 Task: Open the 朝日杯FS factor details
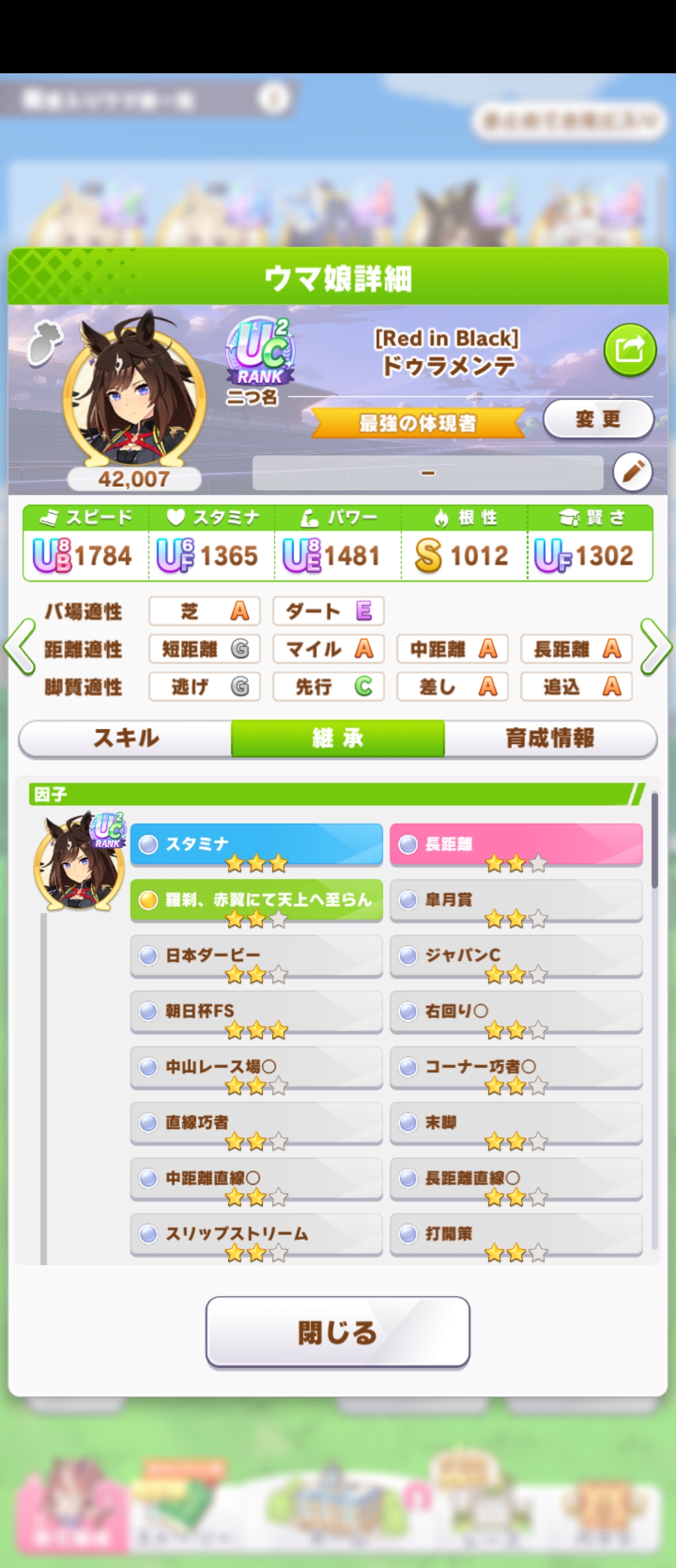click(256, 1011)
